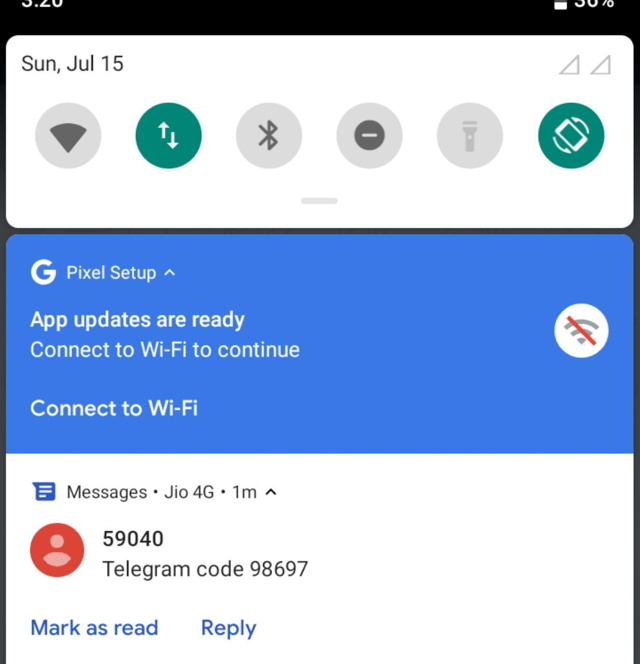The image size is (640, 664).
Task: Turn on the Wi-Fi quick setting
Action: click(68, 136)
